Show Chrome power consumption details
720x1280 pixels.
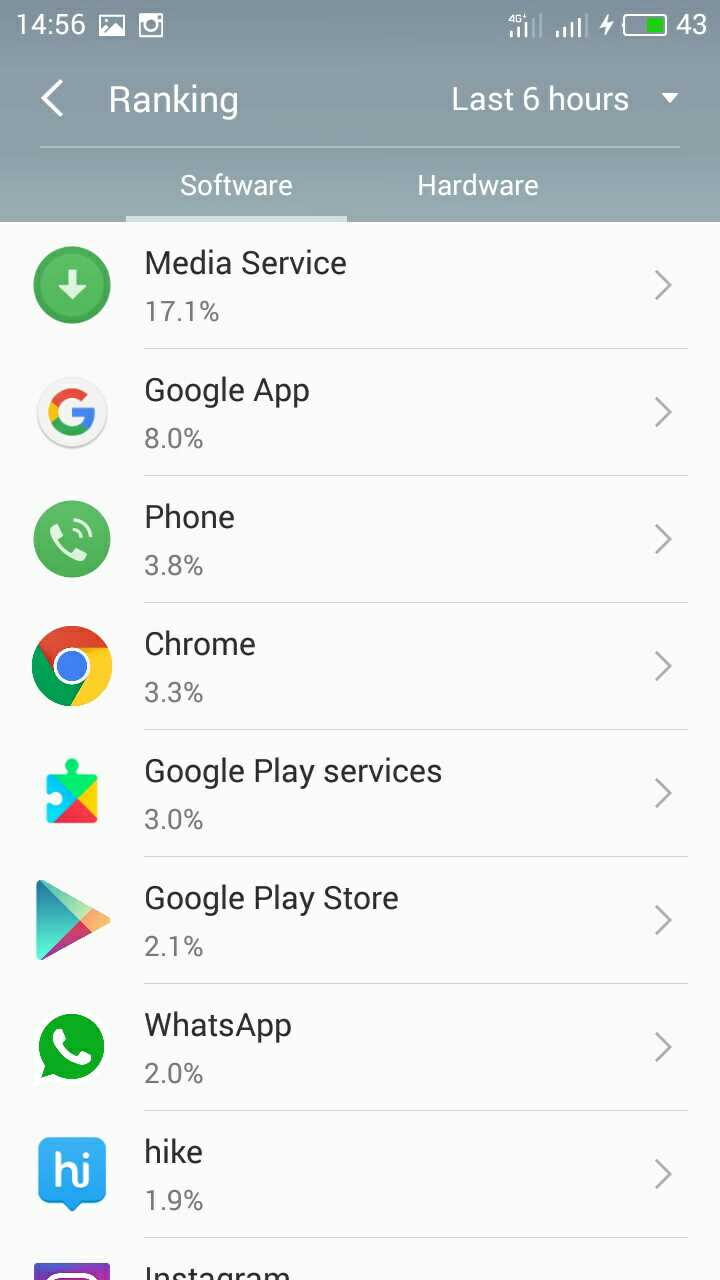click(360, 667)
